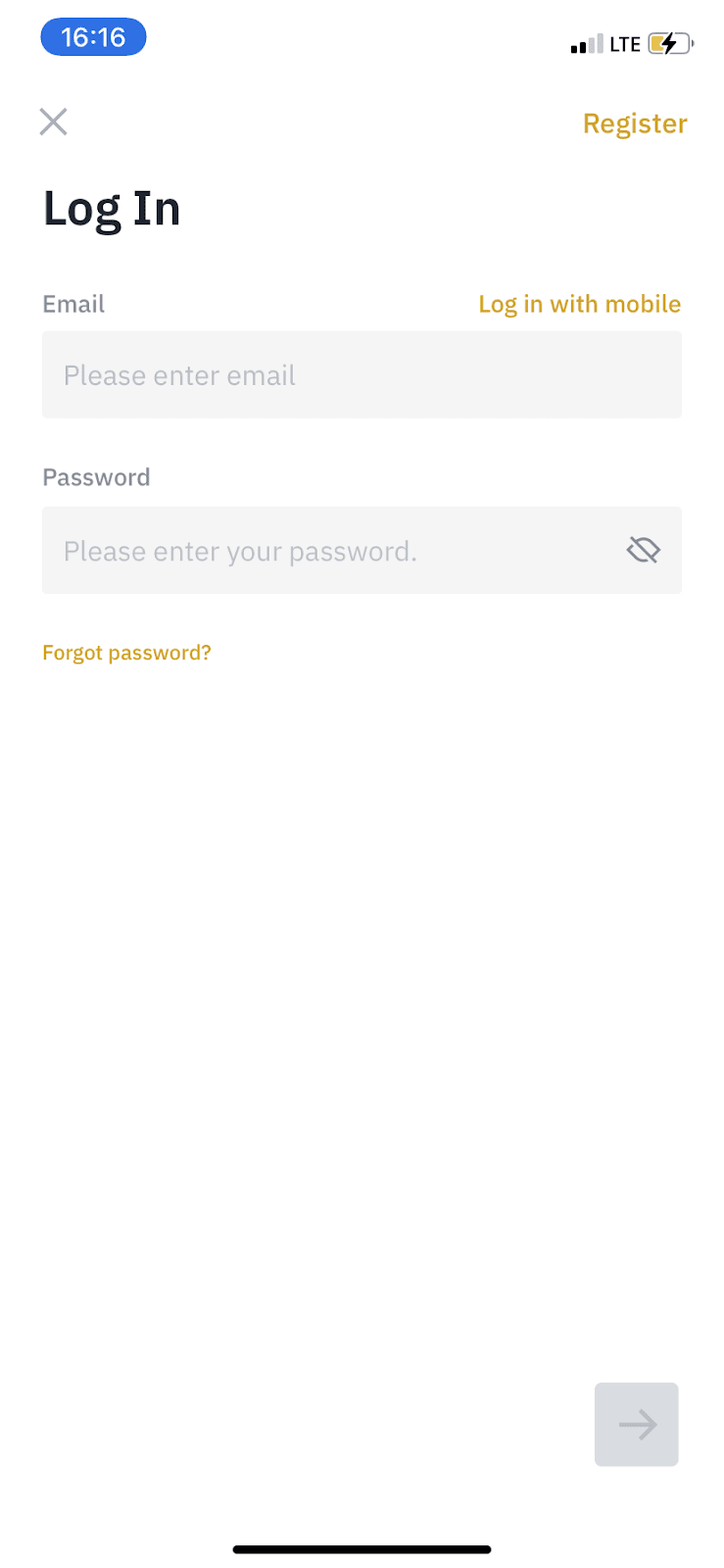Focus the password input field

[362, 550]
